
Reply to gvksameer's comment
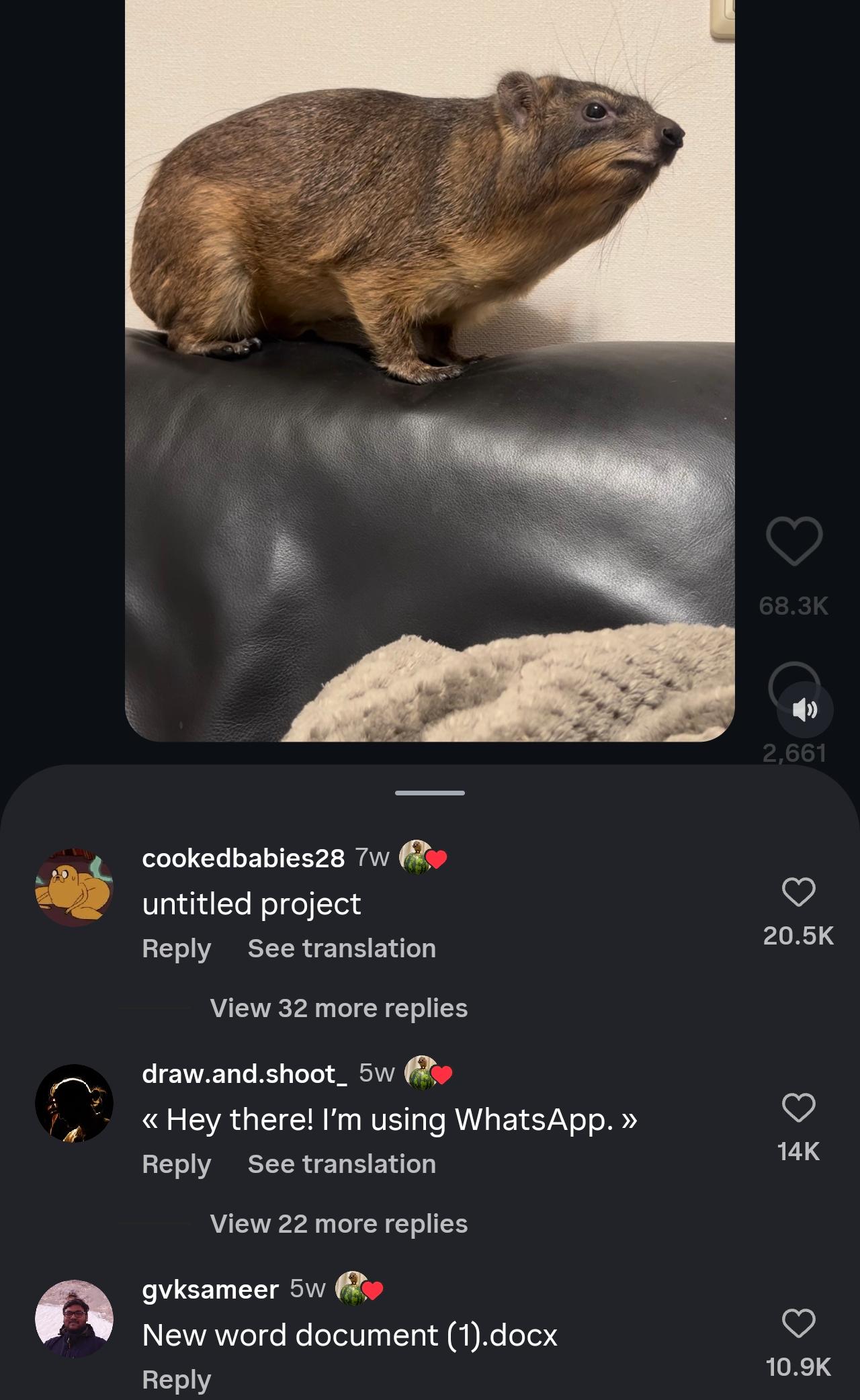(177, 1379)
